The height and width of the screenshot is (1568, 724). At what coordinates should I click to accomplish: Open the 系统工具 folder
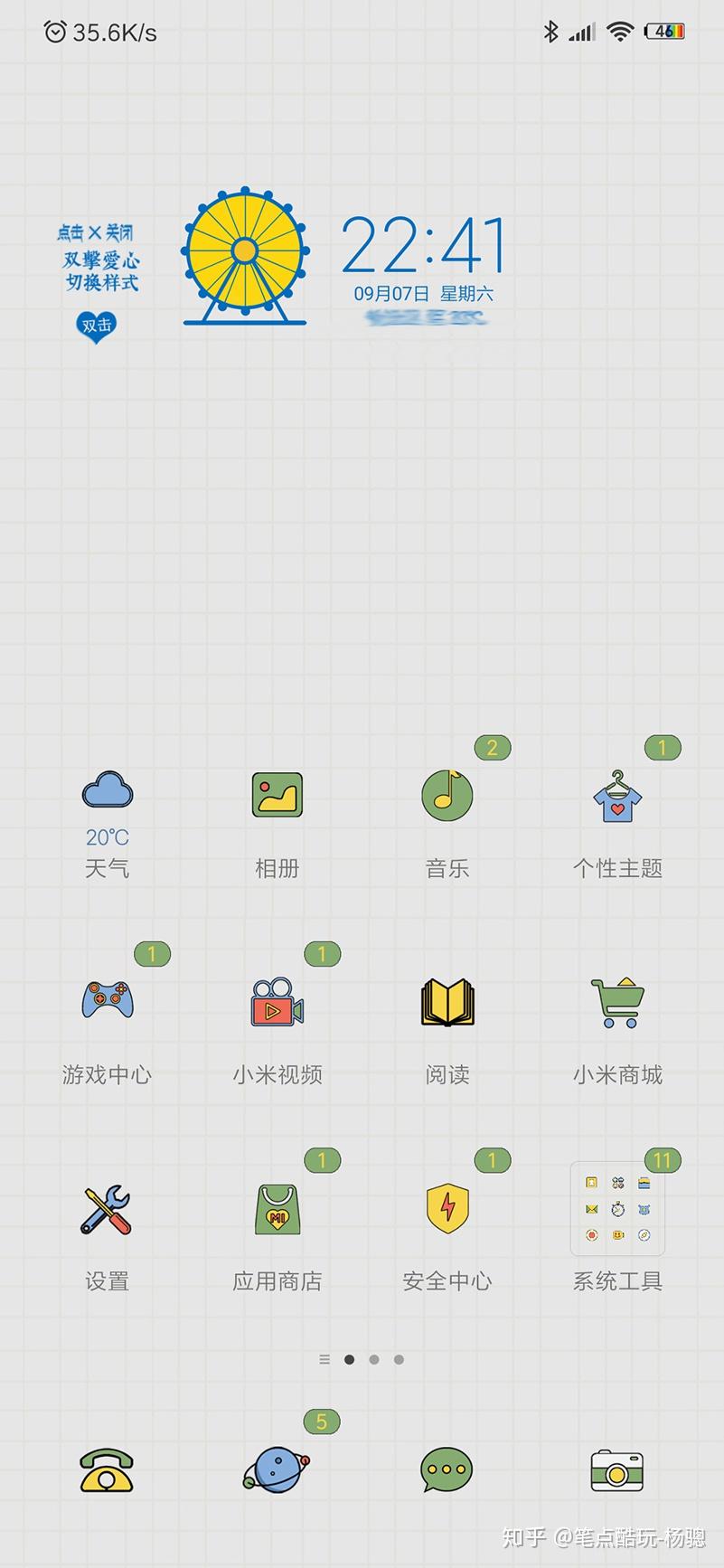(x=617, y=1209)
